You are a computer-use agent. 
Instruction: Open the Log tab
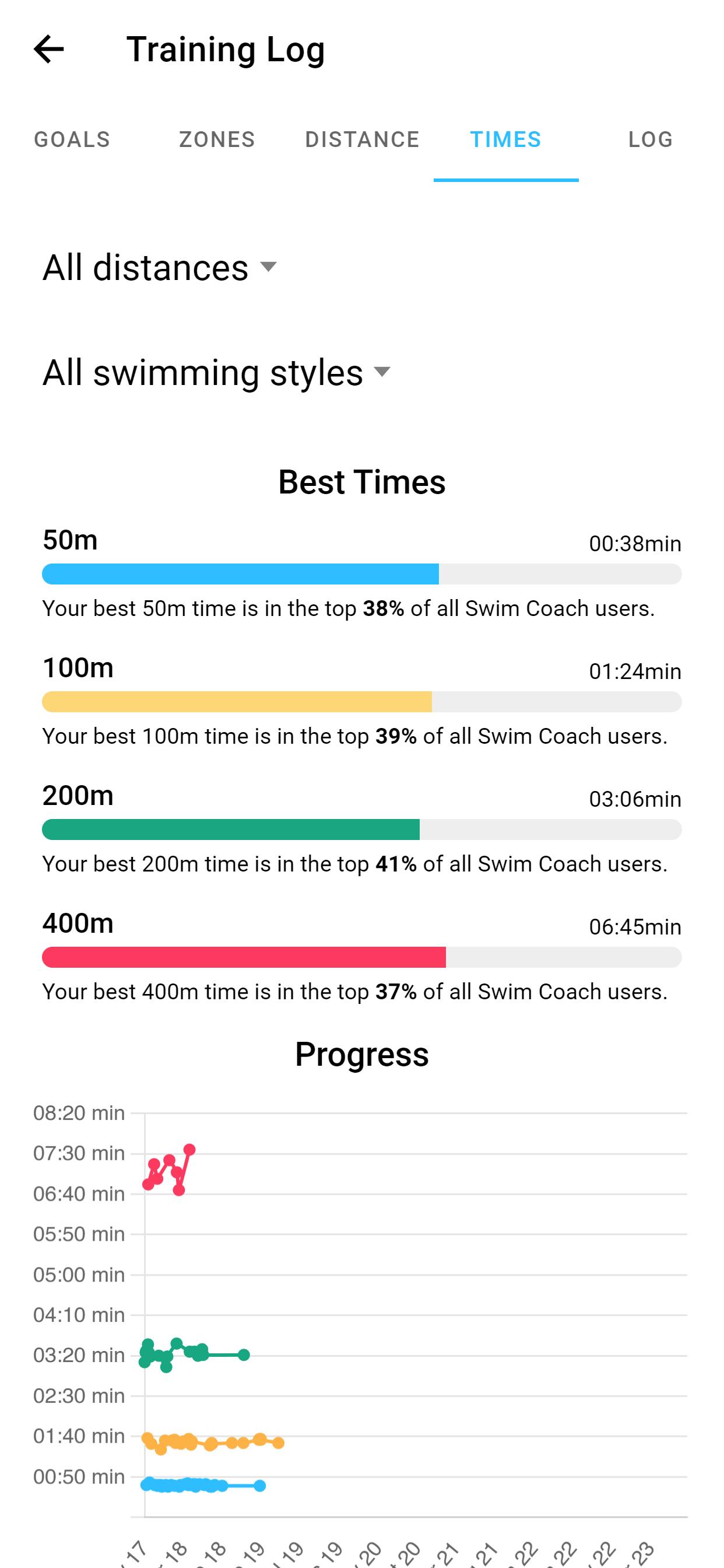[651, 139]
